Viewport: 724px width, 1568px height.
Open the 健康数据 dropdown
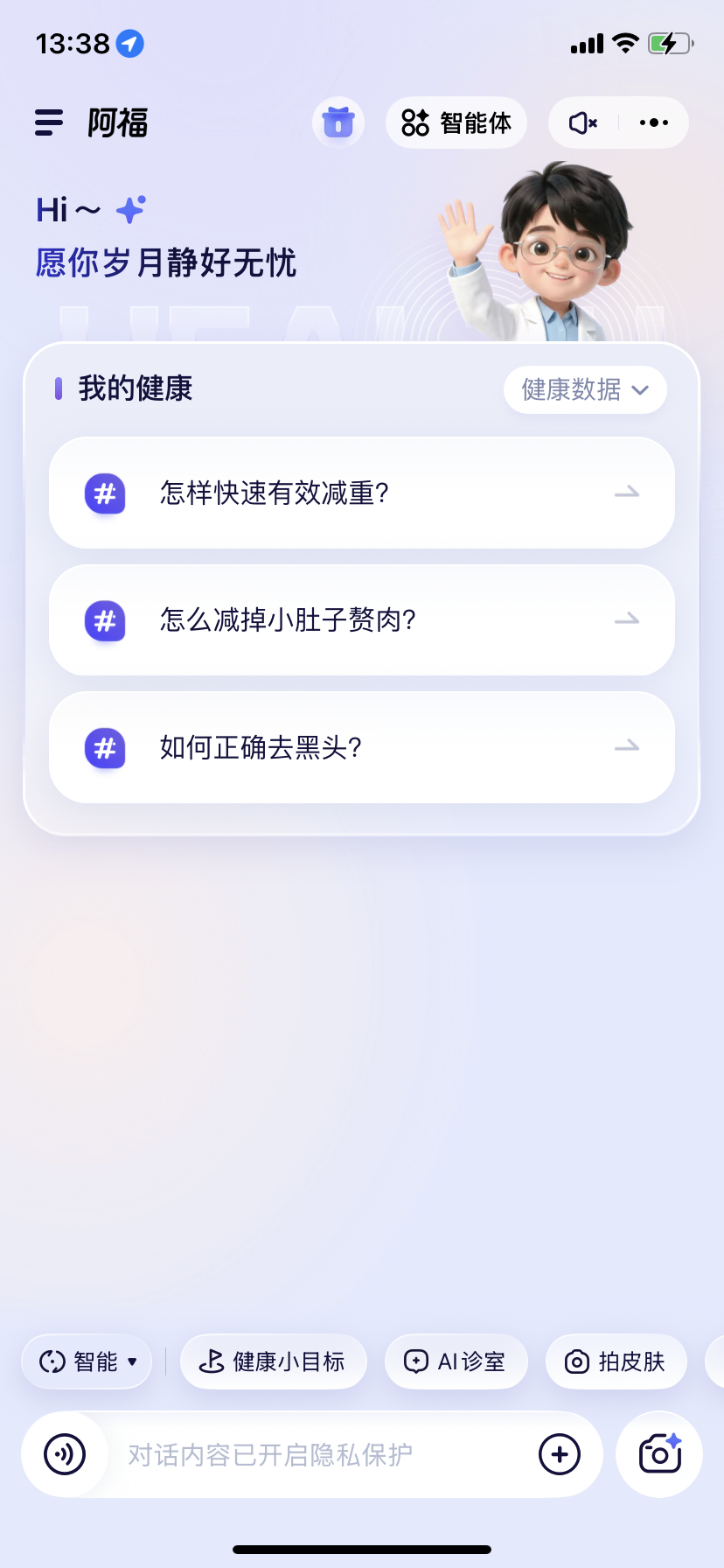[x=584, y=389]
